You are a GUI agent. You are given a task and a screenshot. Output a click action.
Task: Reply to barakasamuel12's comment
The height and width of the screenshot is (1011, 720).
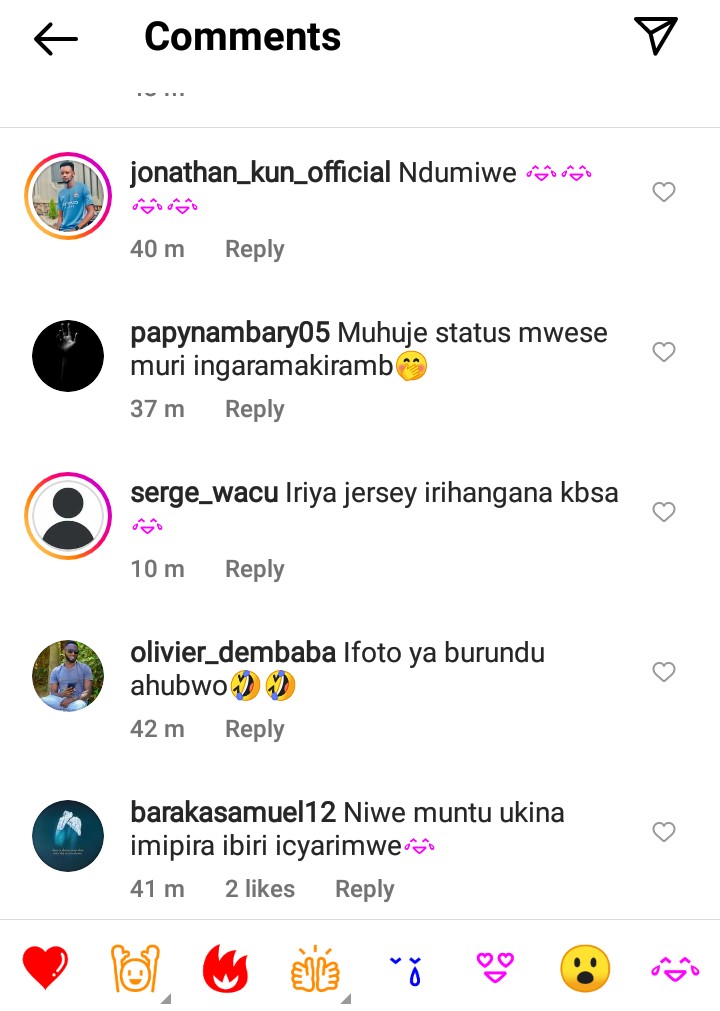(x=364, y=889)
